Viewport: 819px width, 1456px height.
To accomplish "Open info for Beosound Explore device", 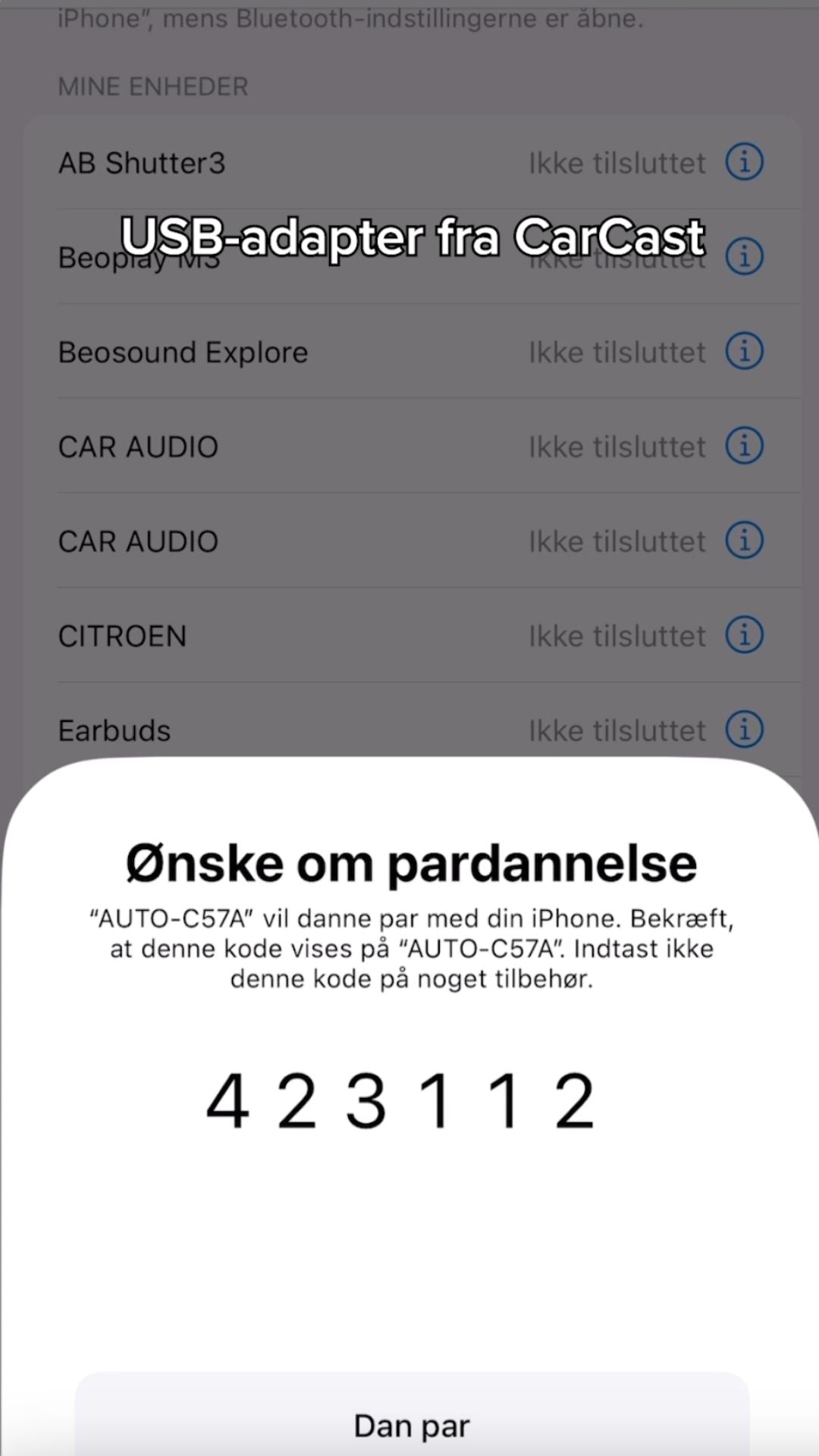I will point(744,351).
